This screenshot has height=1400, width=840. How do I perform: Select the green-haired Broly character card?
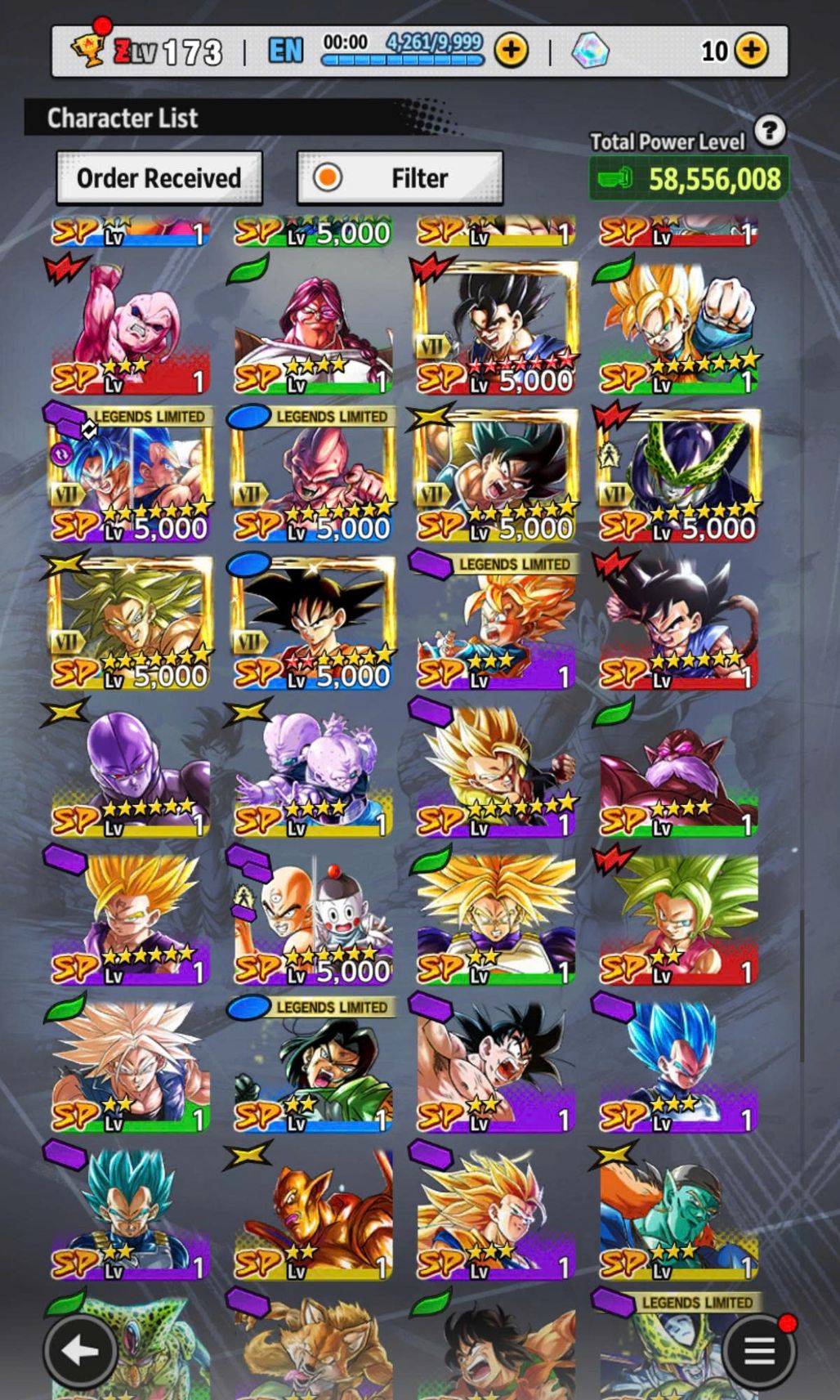131,623
